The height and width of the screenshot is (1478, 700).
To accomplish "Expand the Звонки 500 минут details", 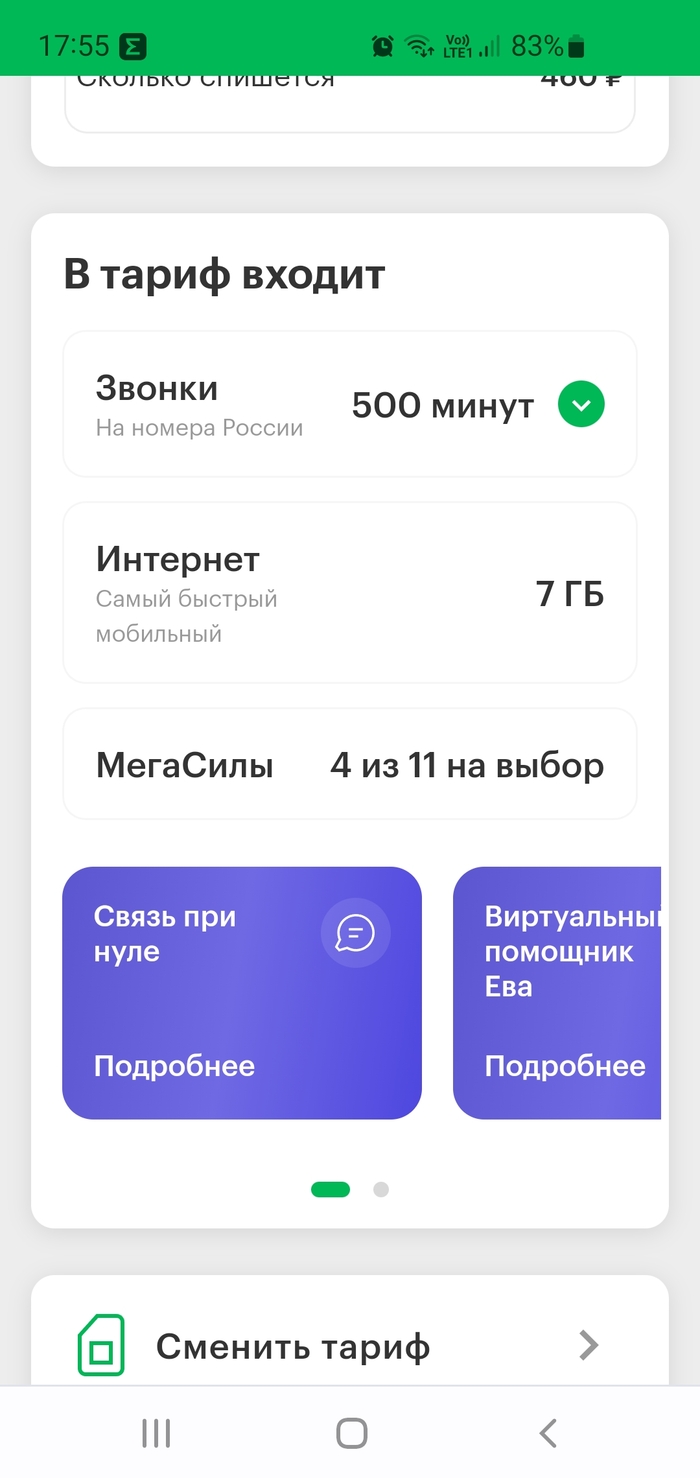I will (x=581, y=406).
